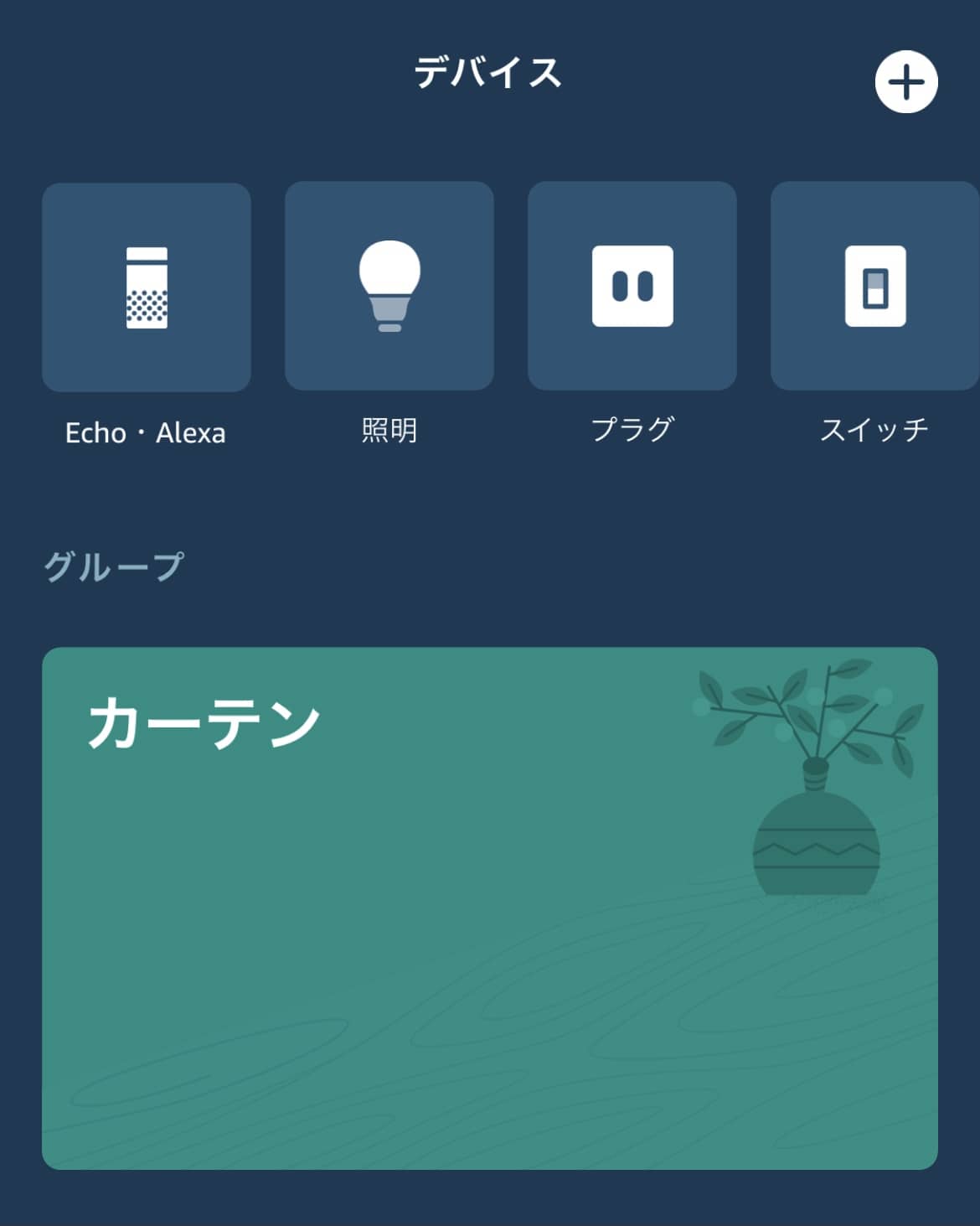This screenshot has height=1226, width=980.
Task: Open the 照明 lighting category
Action: coord(389,286)
